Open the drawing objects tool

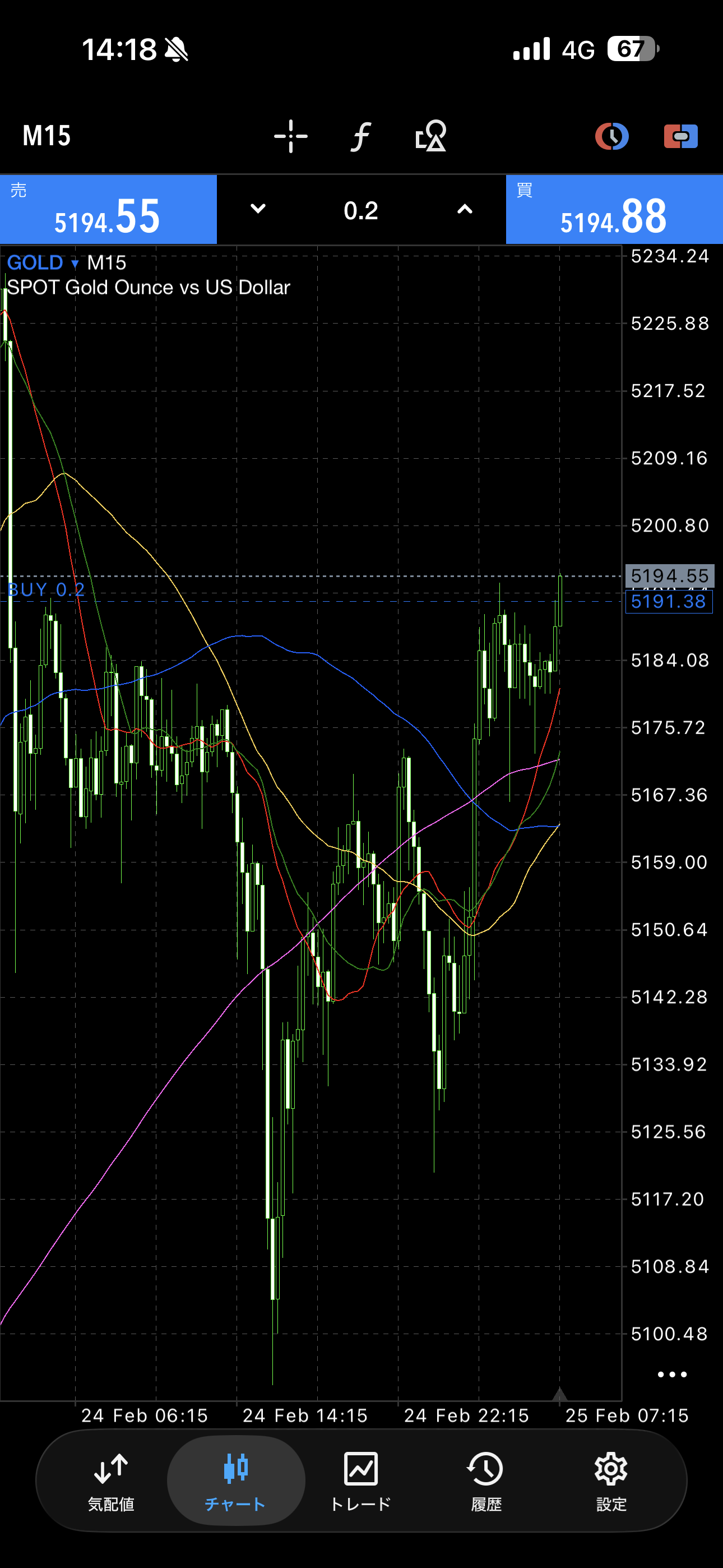[431, 136]
